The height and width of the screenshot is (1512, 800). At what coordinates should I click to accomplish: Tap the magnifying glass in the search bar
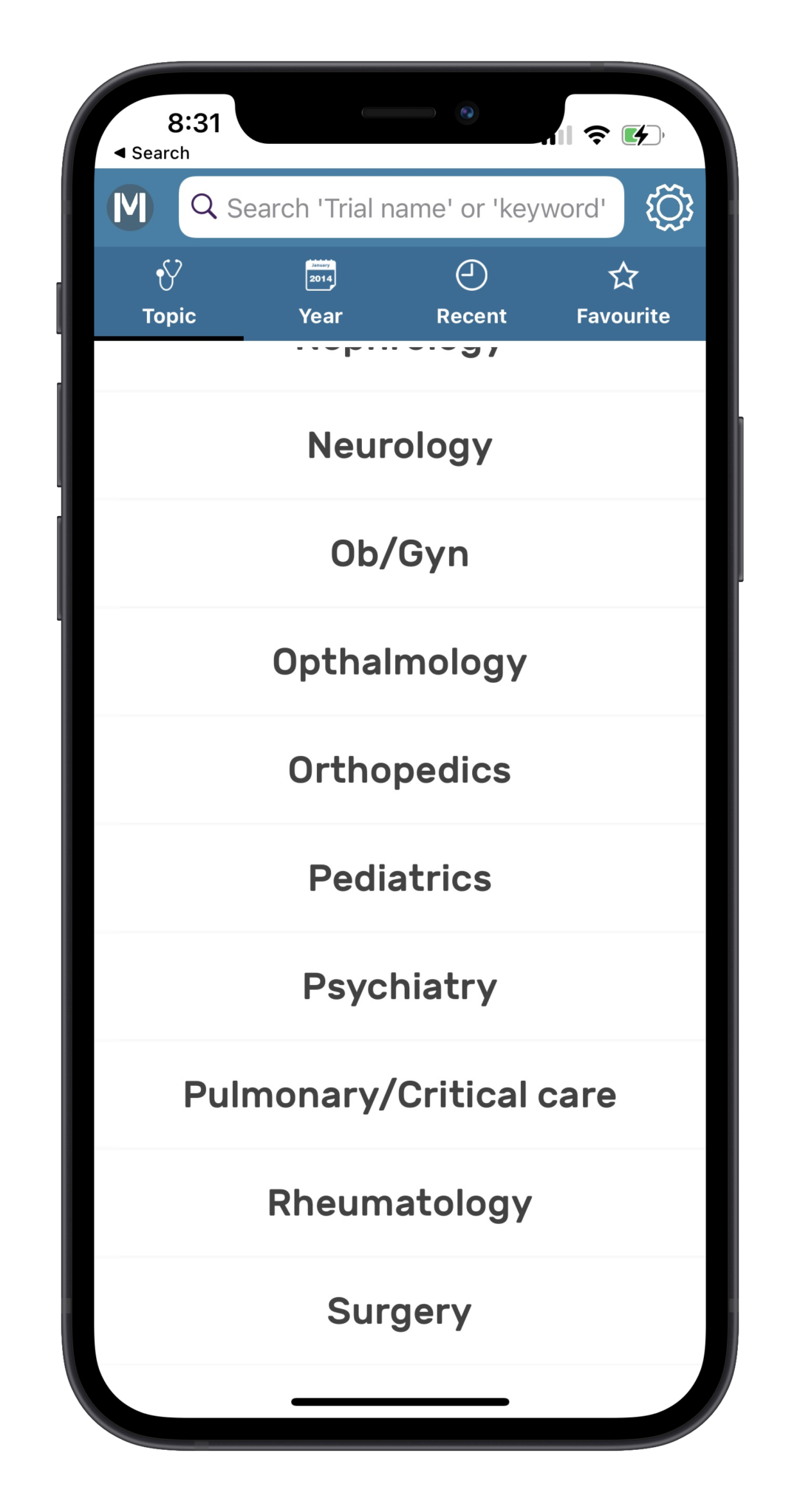(205, 207)
